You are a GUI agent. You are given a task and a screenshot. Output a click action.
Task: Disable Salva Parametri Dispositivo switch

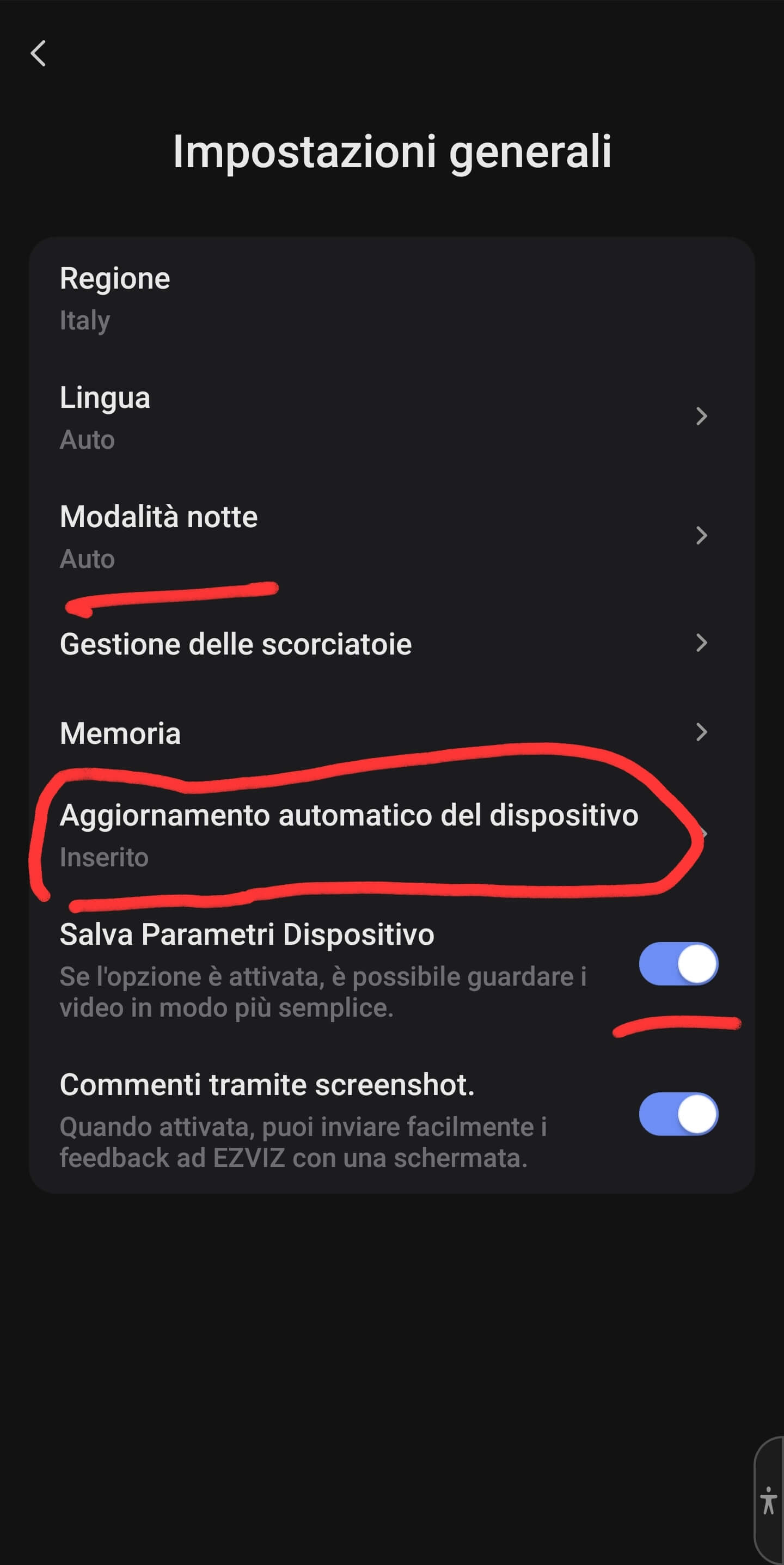click(x=678, y=964)
